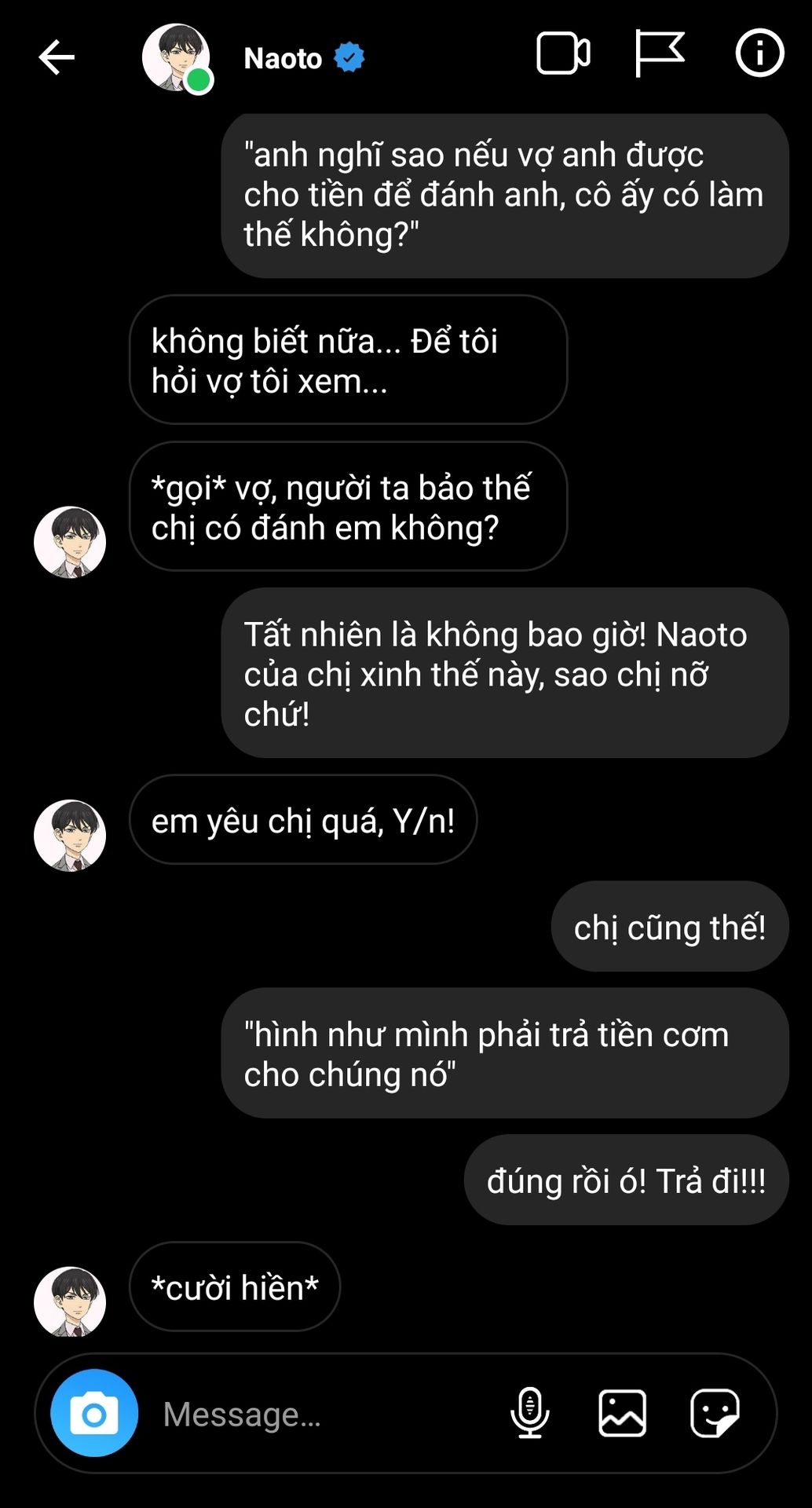
Task: Start a video call with Naoto
Action: [x=563, y=54]
